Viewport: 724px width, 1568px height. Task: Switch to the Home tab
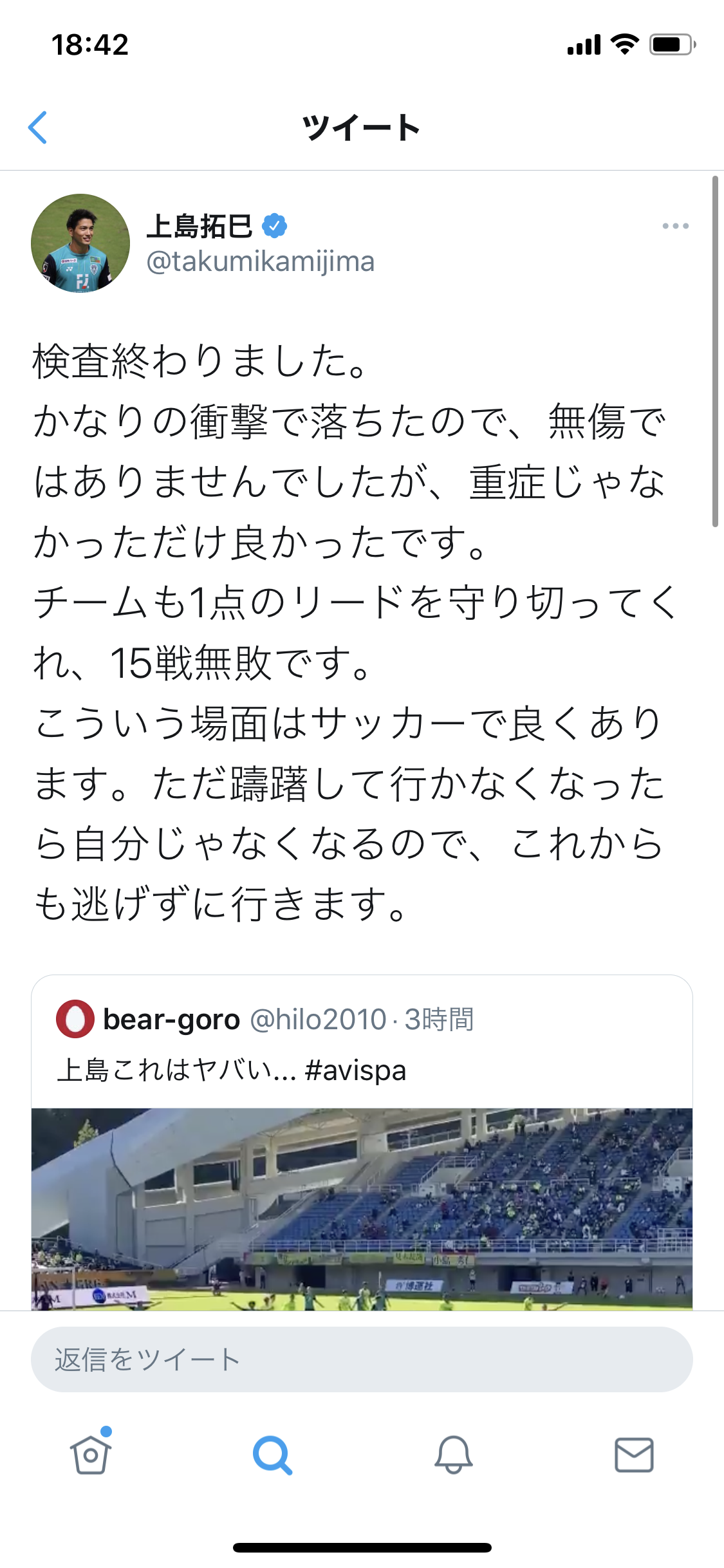point(91,1453)
